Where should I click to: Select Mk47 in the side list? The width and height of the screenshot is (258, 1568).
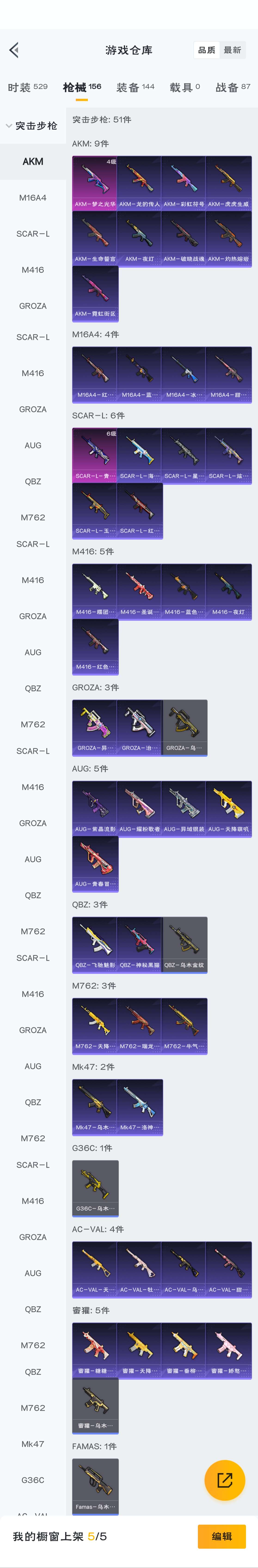(x=33, y=1444)
